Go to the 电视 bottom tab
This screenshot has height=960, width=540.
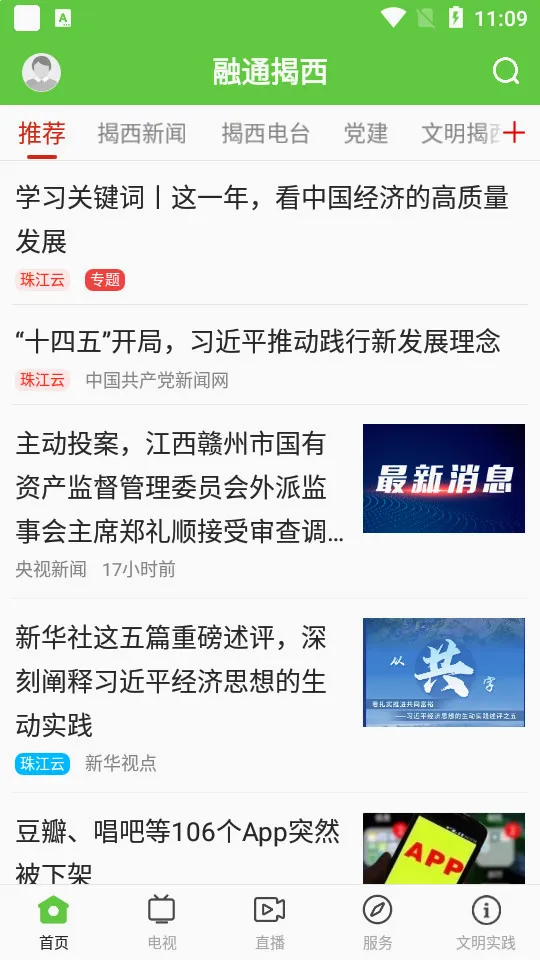pos(162,921)
